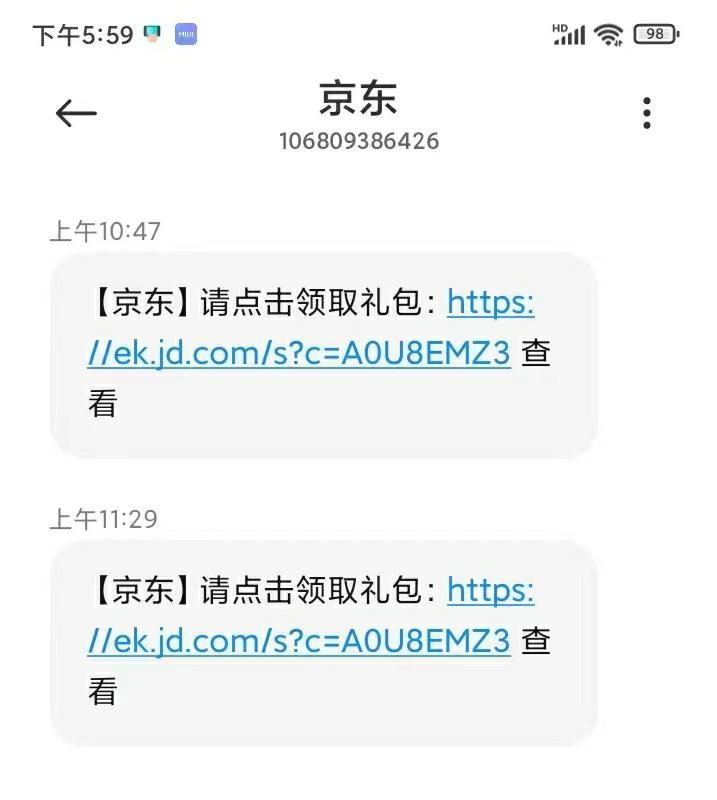Open the three-dot overflow menu
Screen dimensions: 717x800
647,114
